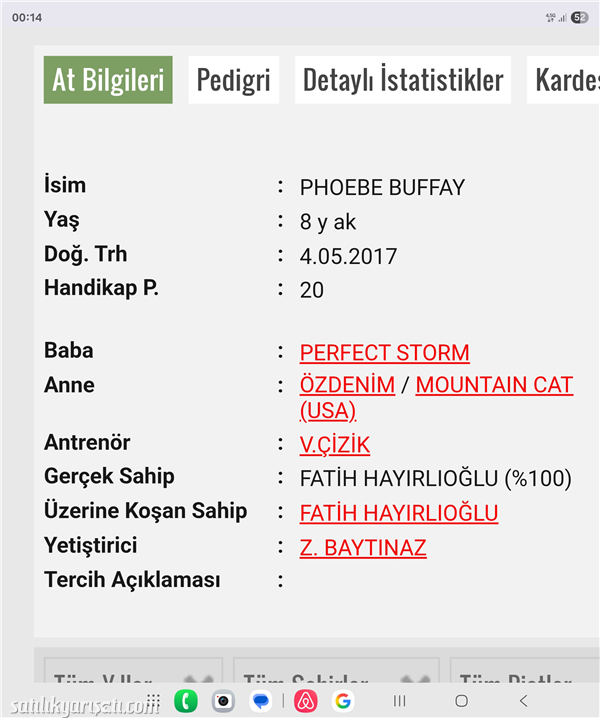The image size is (600, 718).
Task: Open the Google app in the taskbar
Action: (343, 701)
